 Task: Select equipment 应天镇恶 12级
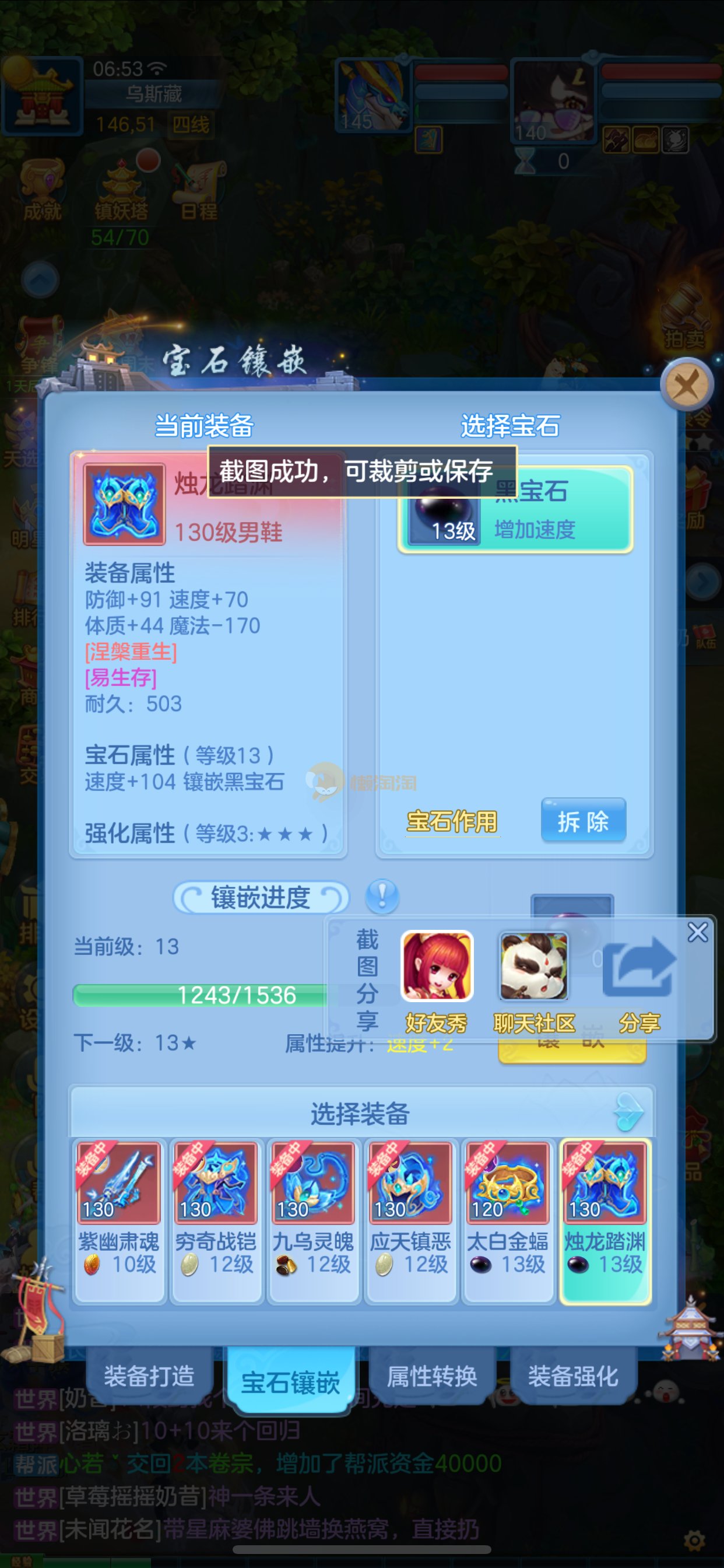click(x=410, y=1219)
